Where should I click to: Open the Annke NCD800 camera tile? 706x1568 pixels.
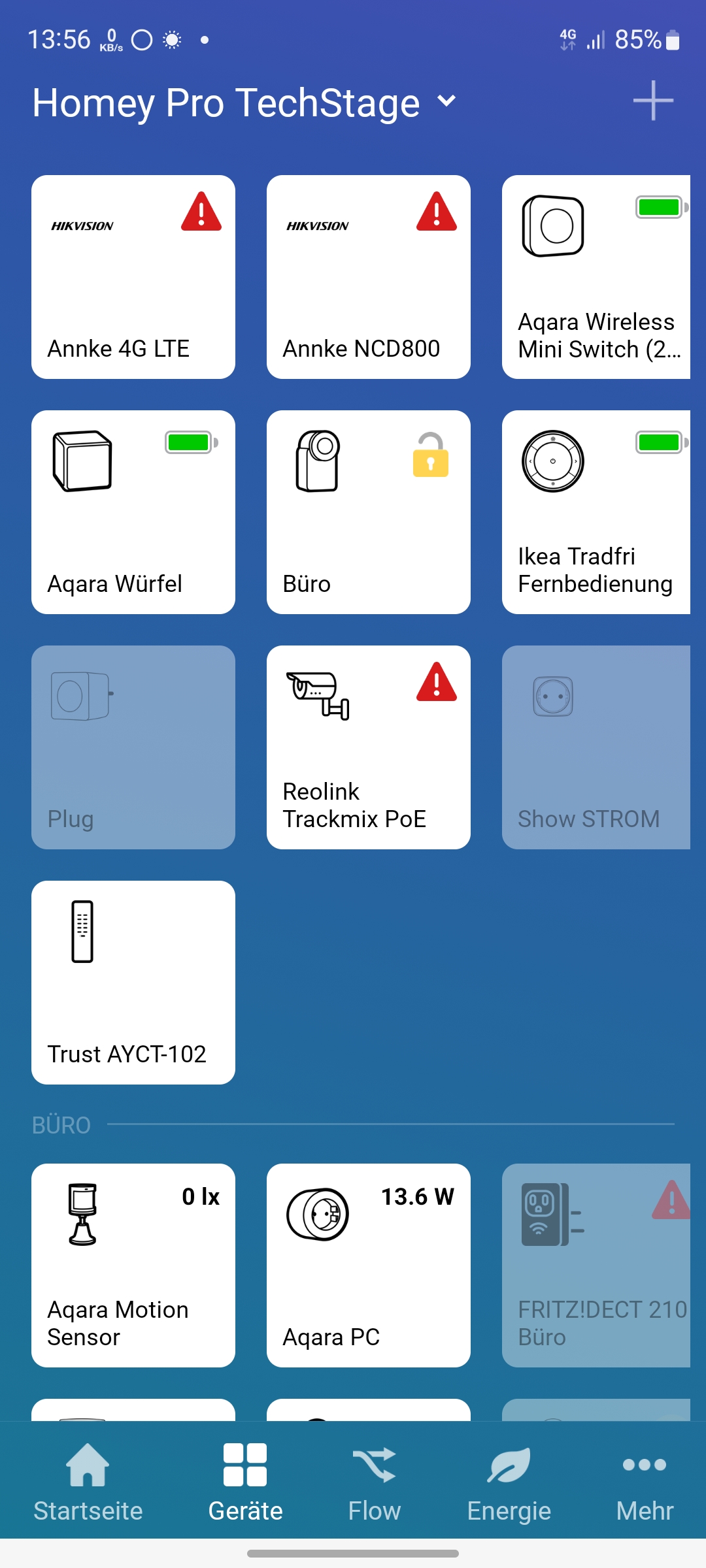(369, 277)
